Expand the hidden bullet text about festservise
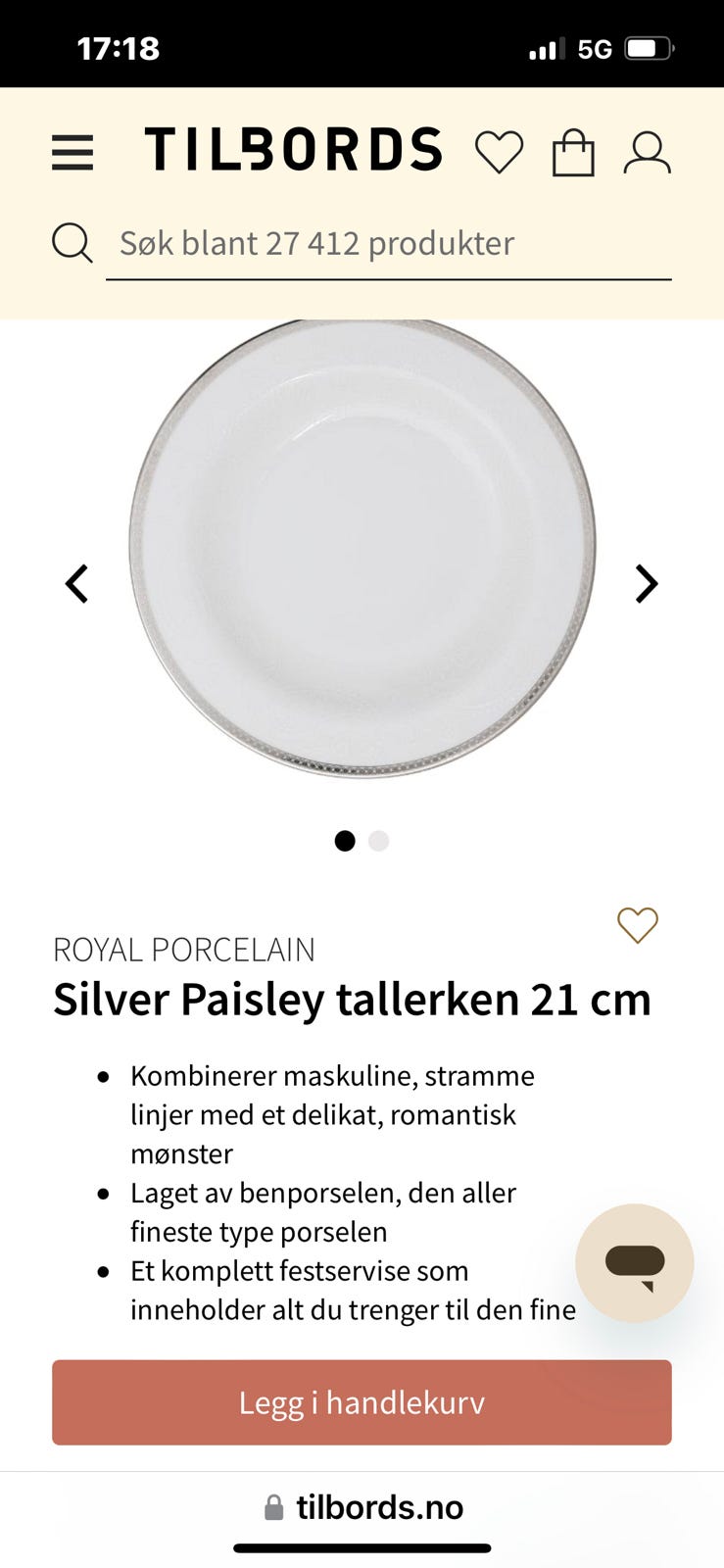 coord(354,1290)
